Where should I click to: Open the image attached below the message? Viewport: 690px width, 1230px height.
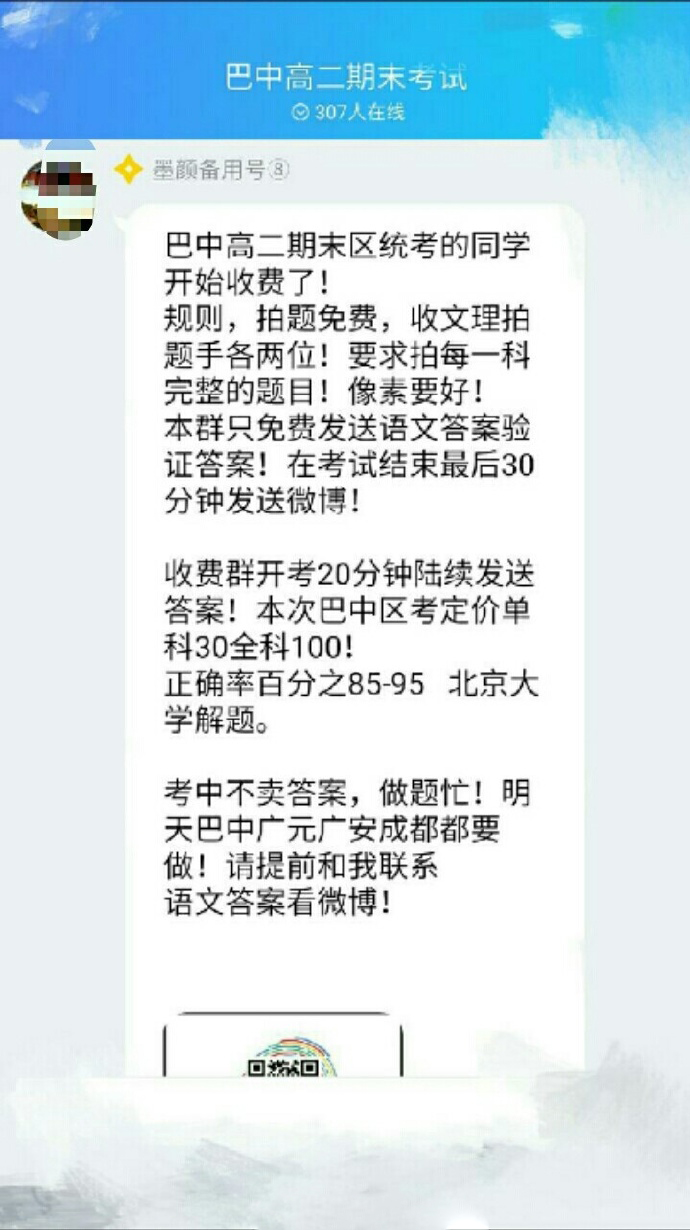(x=283, y=1046)
